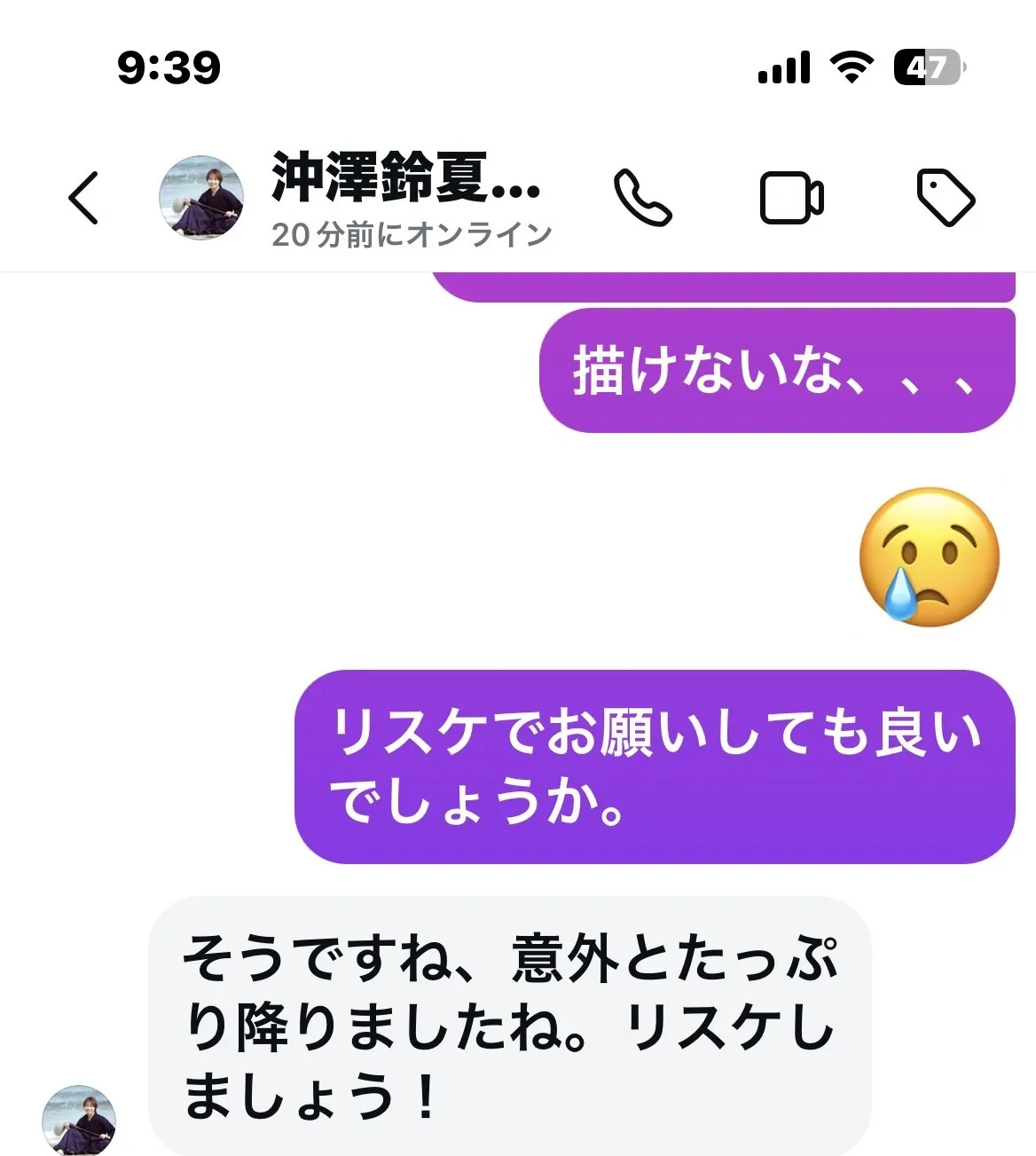
Task: Open the label tag icon
Action: (945, 197)
